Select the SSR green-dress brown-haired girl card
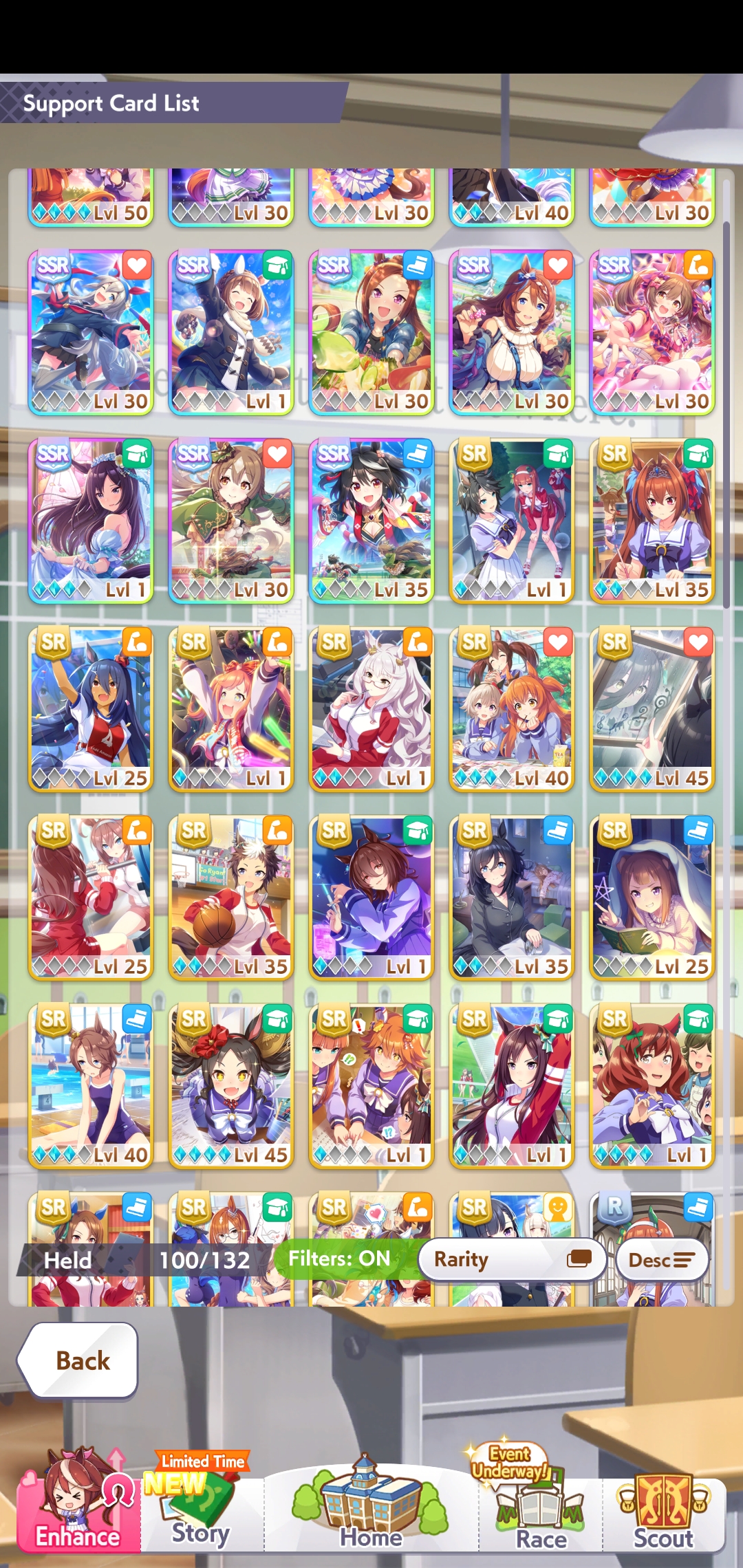This screenshot has height=1568, width=743. click(231, 521)
